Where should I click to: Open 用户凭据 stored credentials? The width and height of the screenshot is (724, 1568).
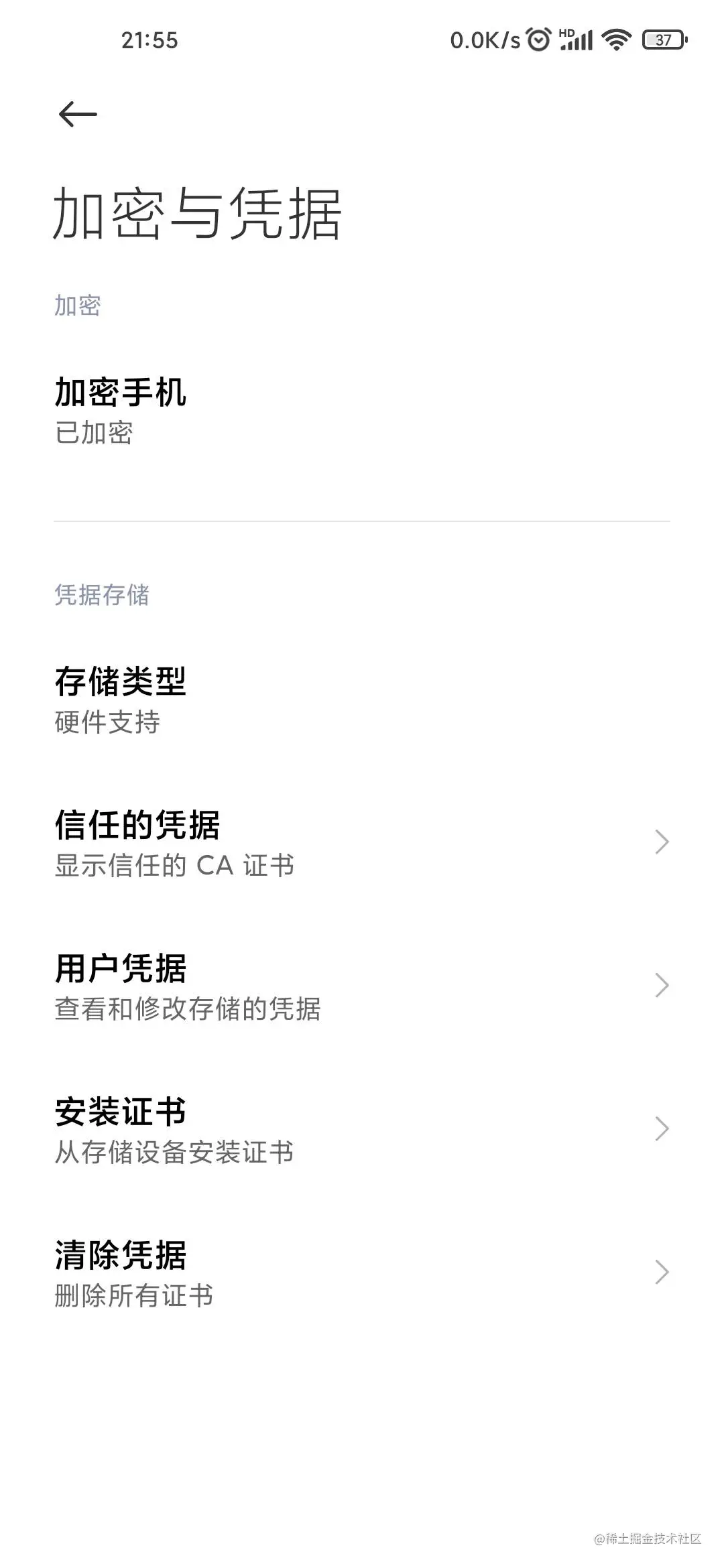pos(362,986)
